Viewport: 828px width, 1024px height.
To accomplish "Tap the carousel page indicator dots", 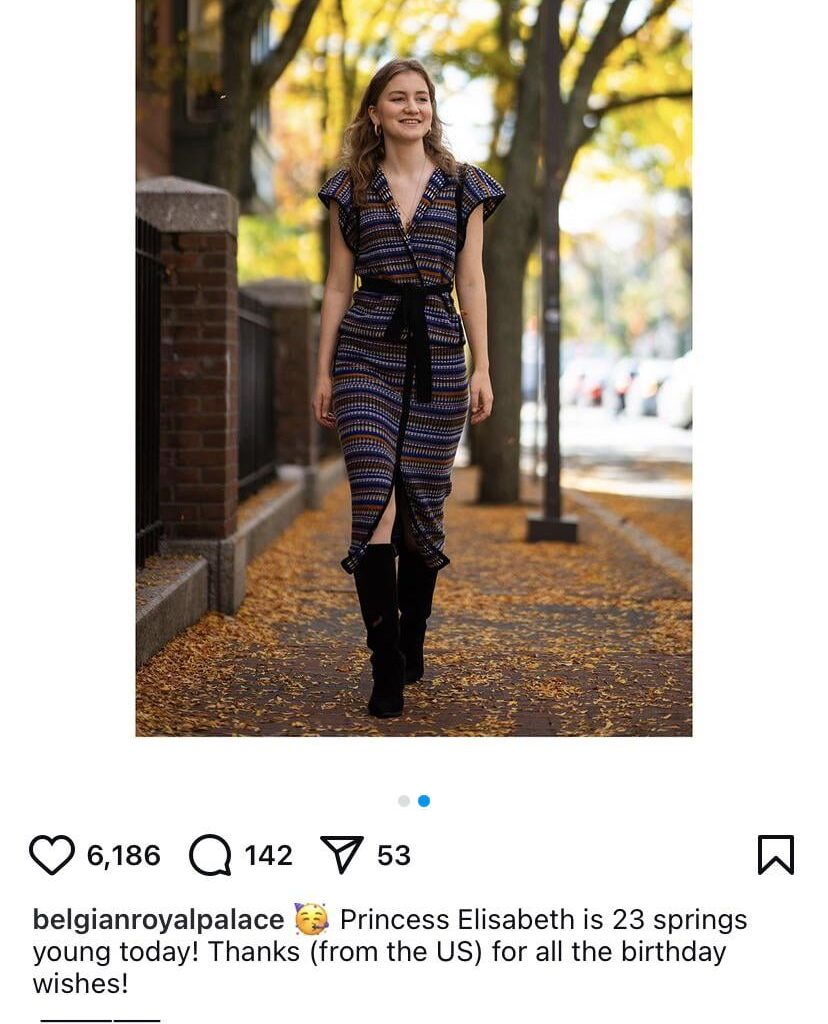I will [x=413, y=801].
